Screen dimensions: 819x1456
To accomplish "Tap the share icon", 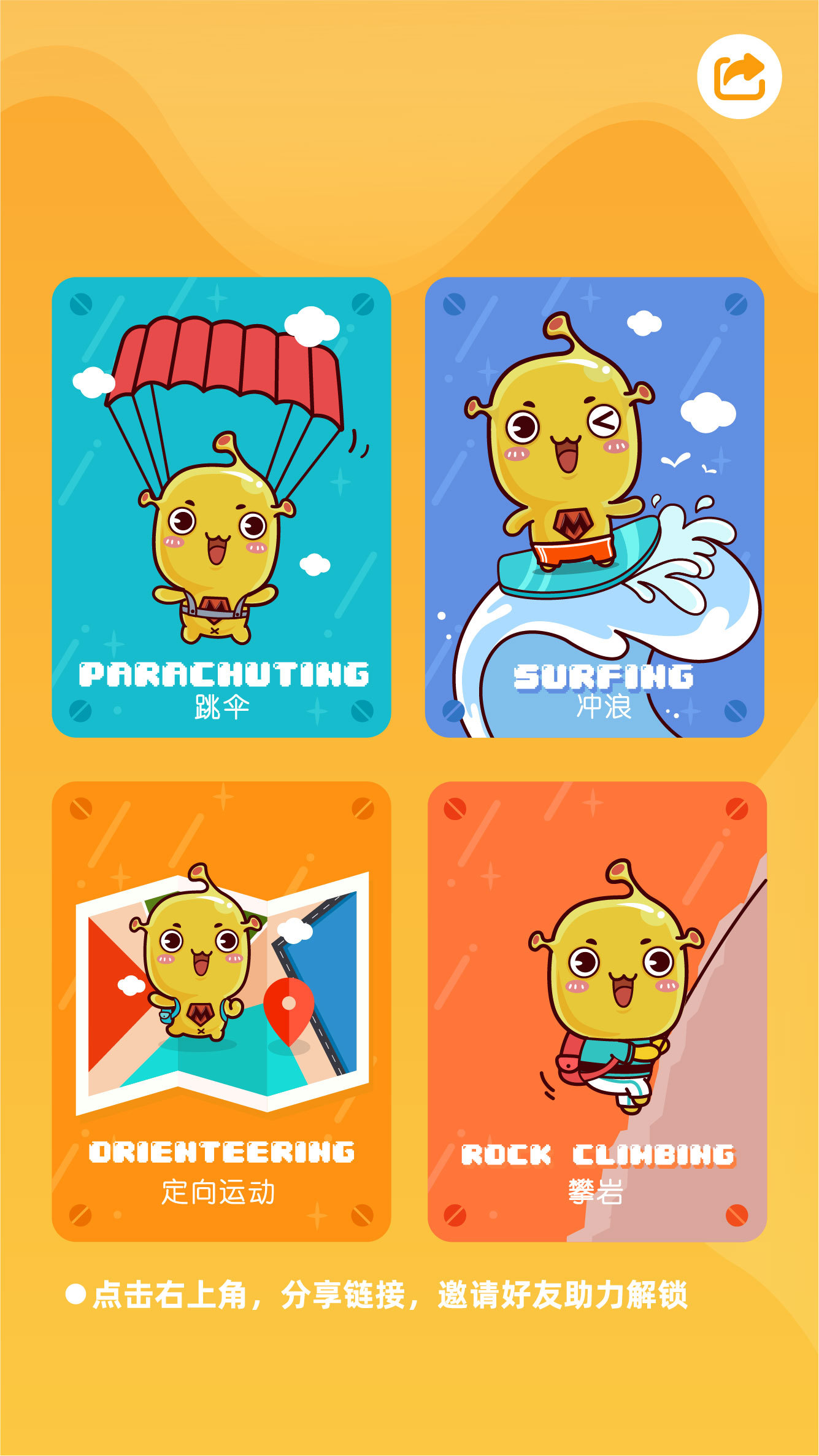I will (739, 77).
